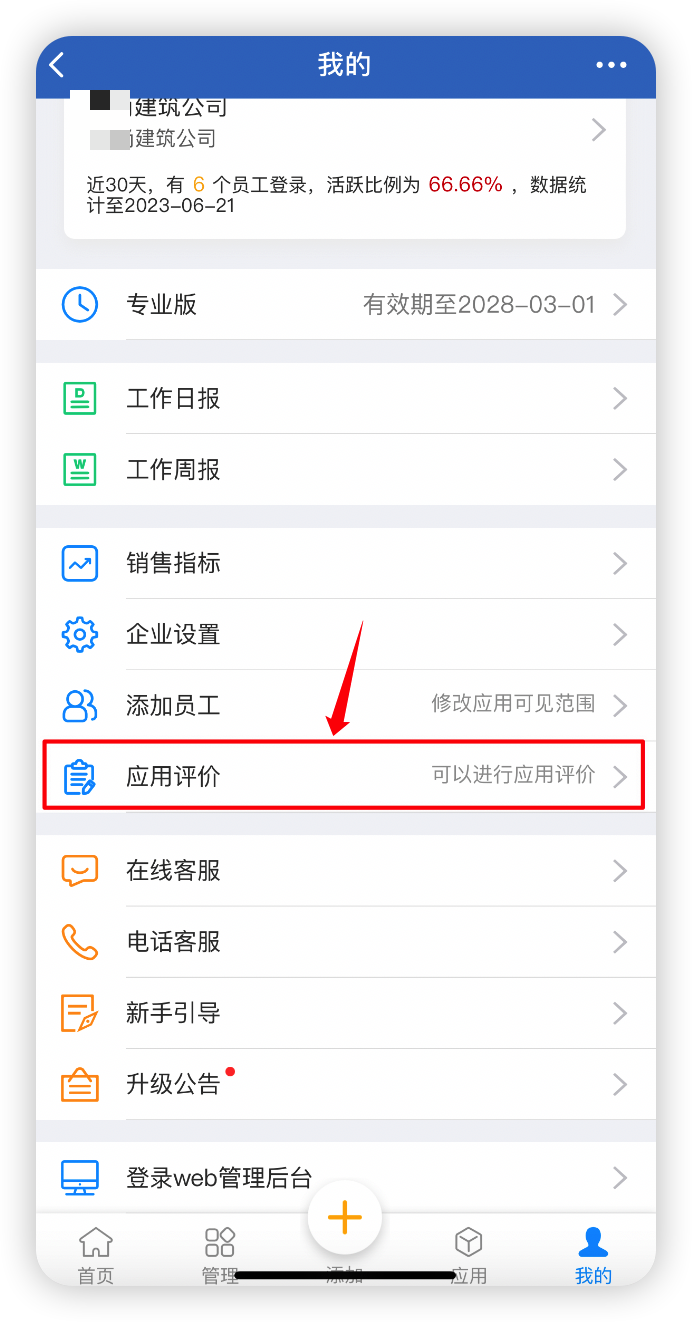The height and width of the screenshot is (1322, 692).
Task: Tap the orange plus 添加 button
Action: (x=344, y=1218)
